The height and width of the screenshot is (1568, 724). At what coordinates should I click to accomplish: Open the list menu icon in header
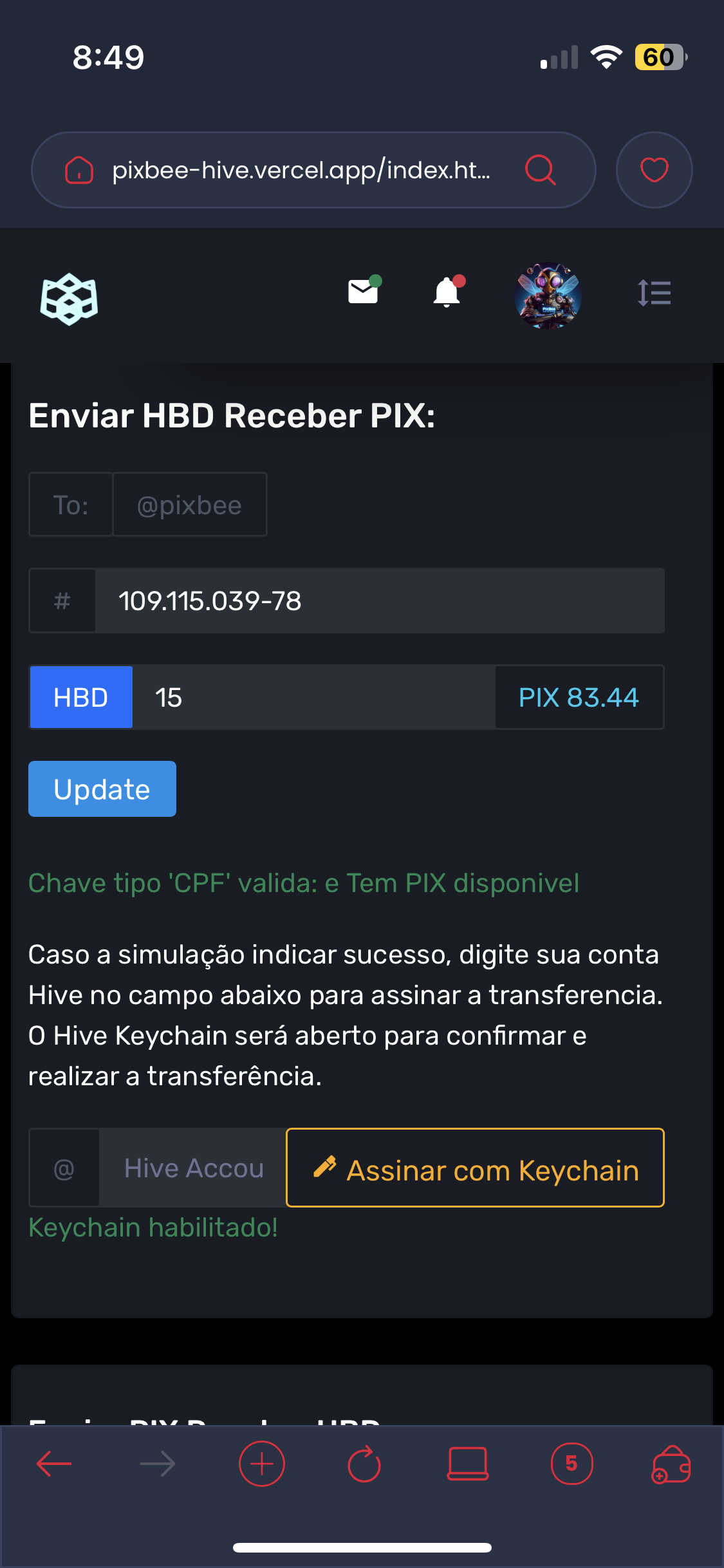(654, 293)
